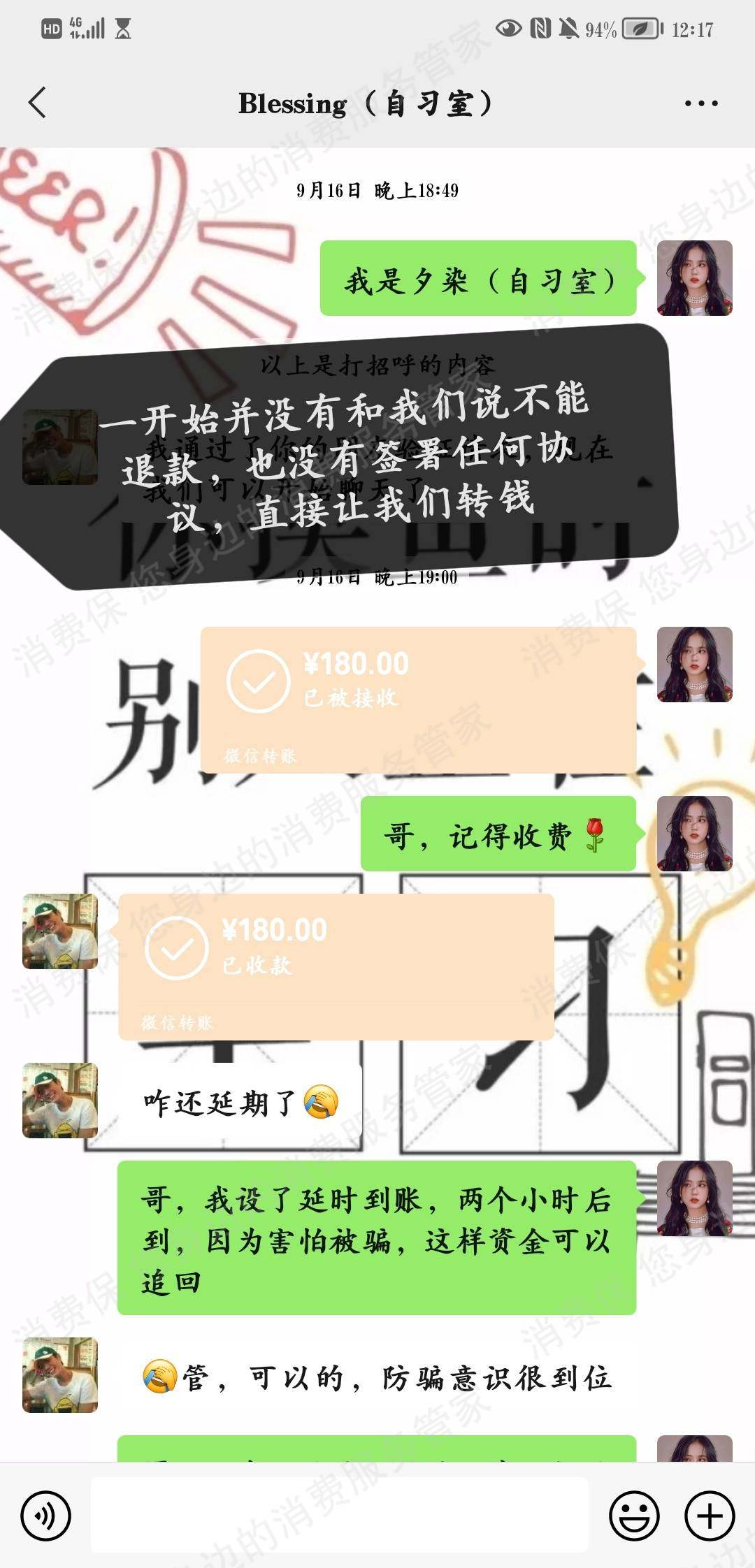
Task: Open the contact avatar beside 咋还延期了
Action: [x=60, y=1101]
